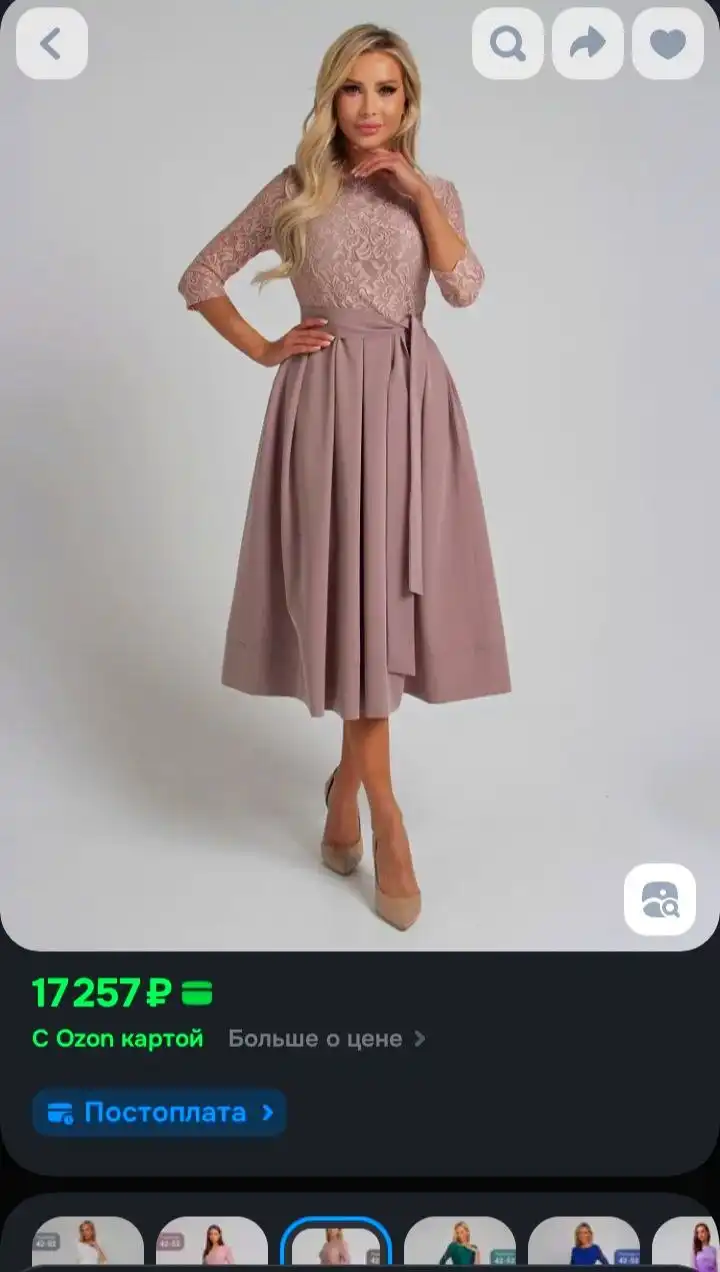
Task: Open search with the magnifier icon
Action: [x=508, y=44]
